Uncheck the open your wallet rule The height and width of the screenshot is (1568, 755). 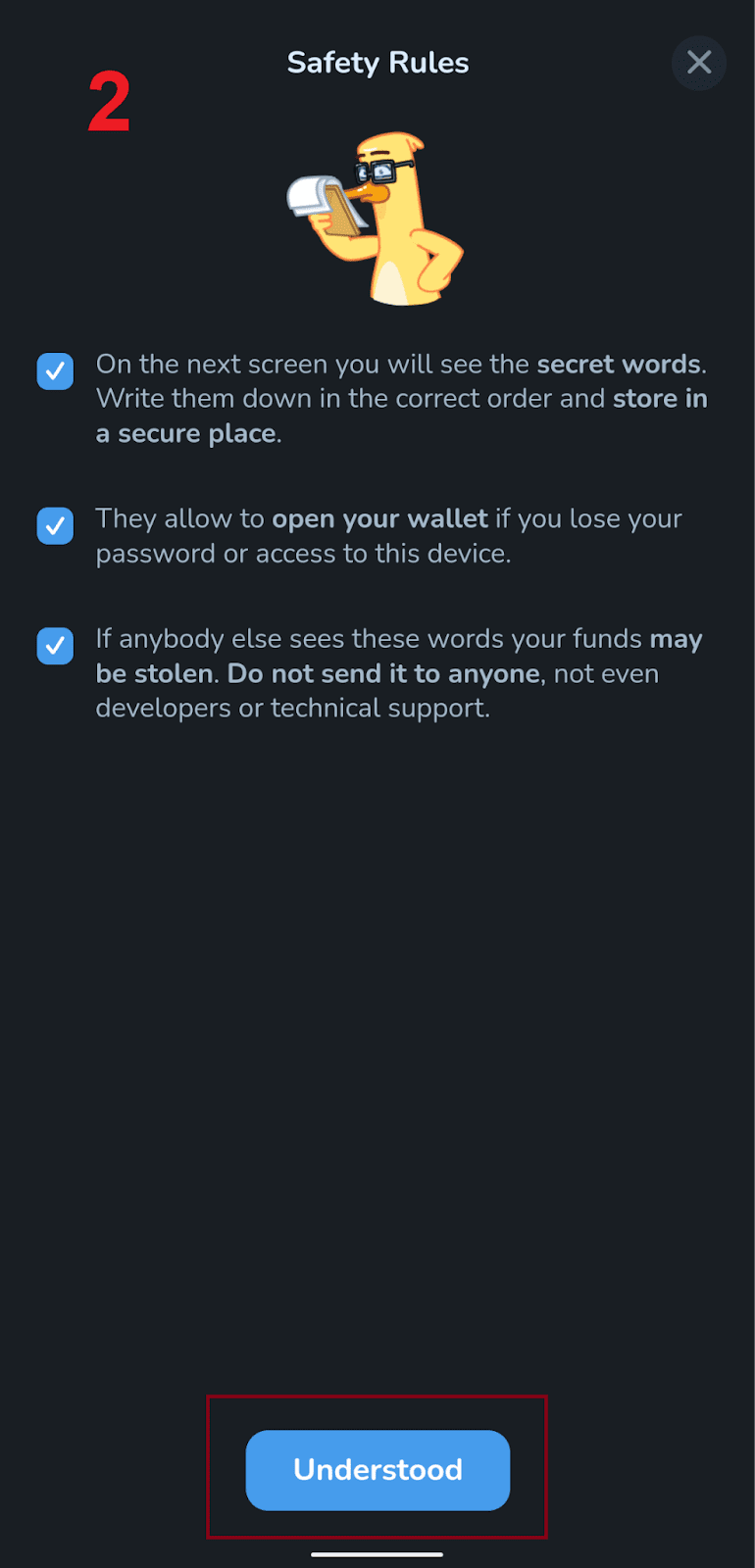pos(55,526)
